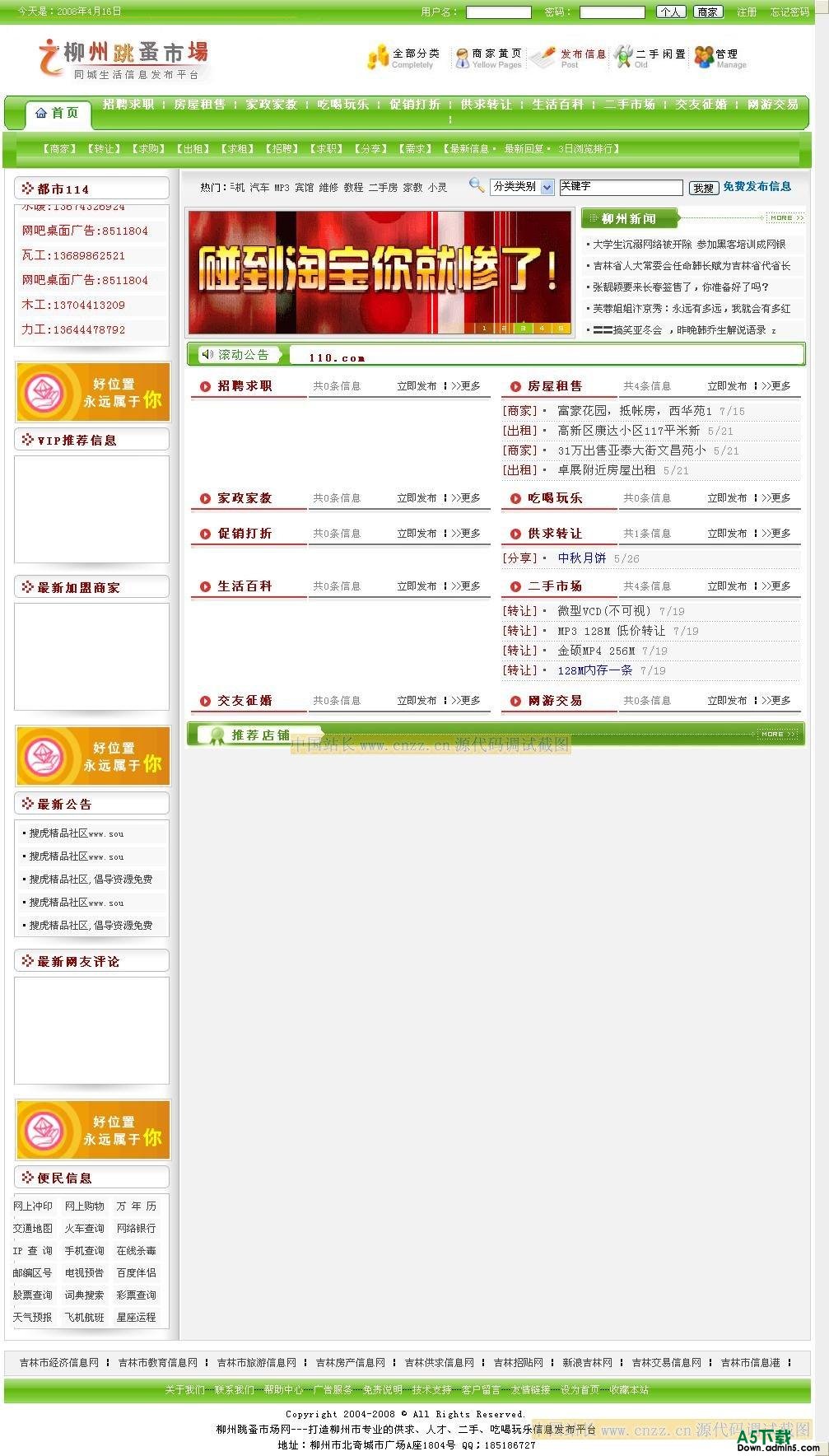Expand the 分类类别 dropdown
Viewport: 829px width, 1456px height.
tap(522, 187)
